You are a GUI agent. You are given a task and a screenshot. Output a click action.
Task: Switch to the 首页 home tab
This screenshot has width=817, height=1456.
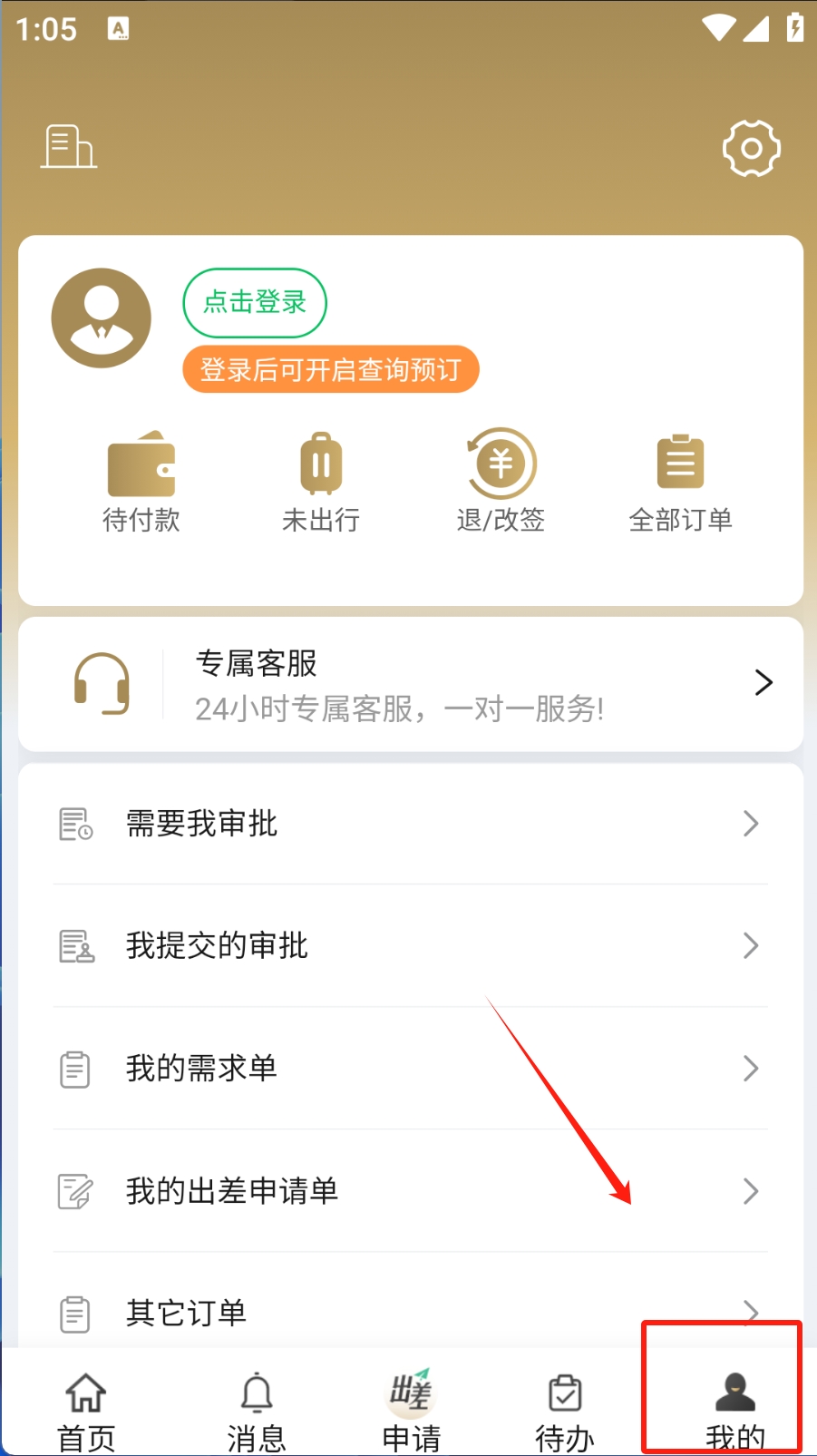86,1411
